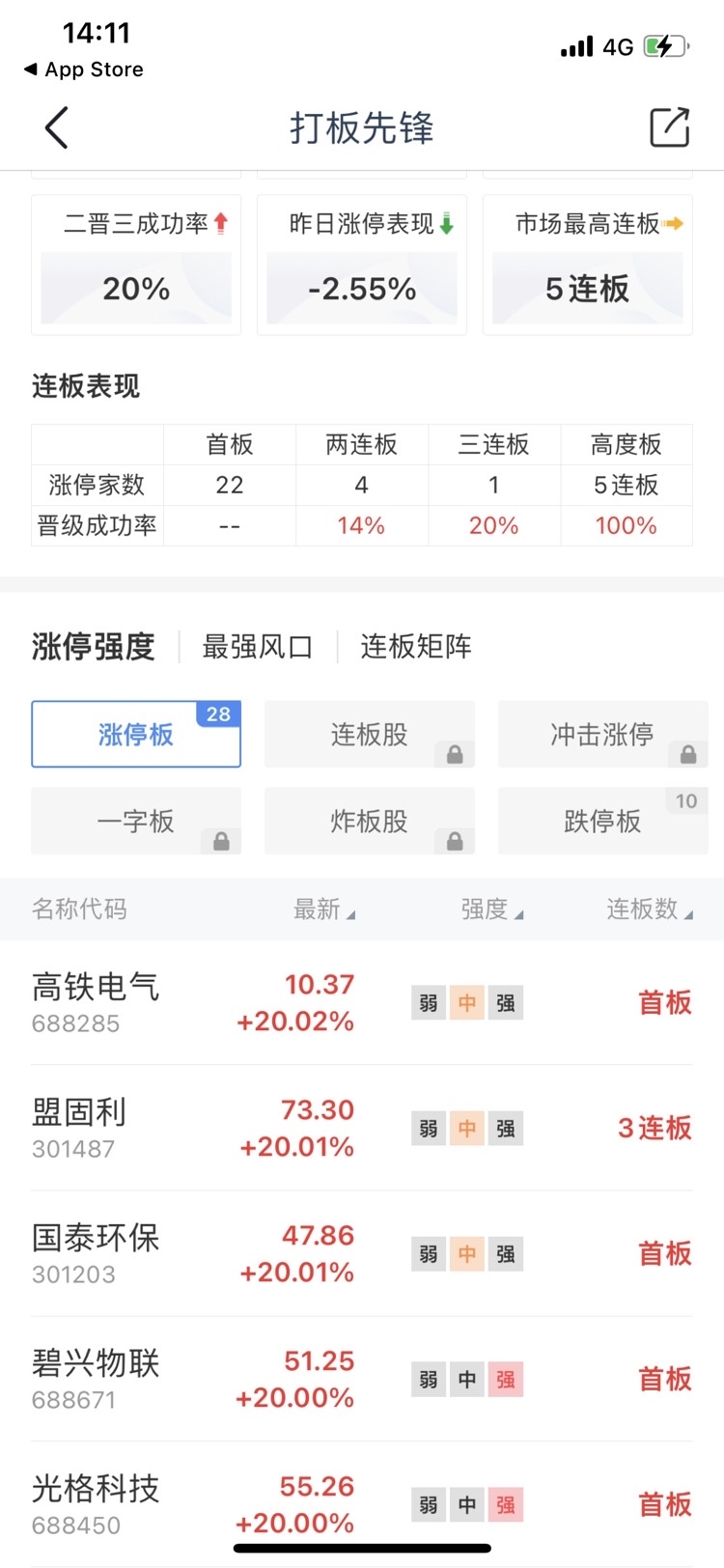Switch to the 最强风口 tab
Image resolution: width=724 pixels, height=1568 pixels.
pos(258,647)
